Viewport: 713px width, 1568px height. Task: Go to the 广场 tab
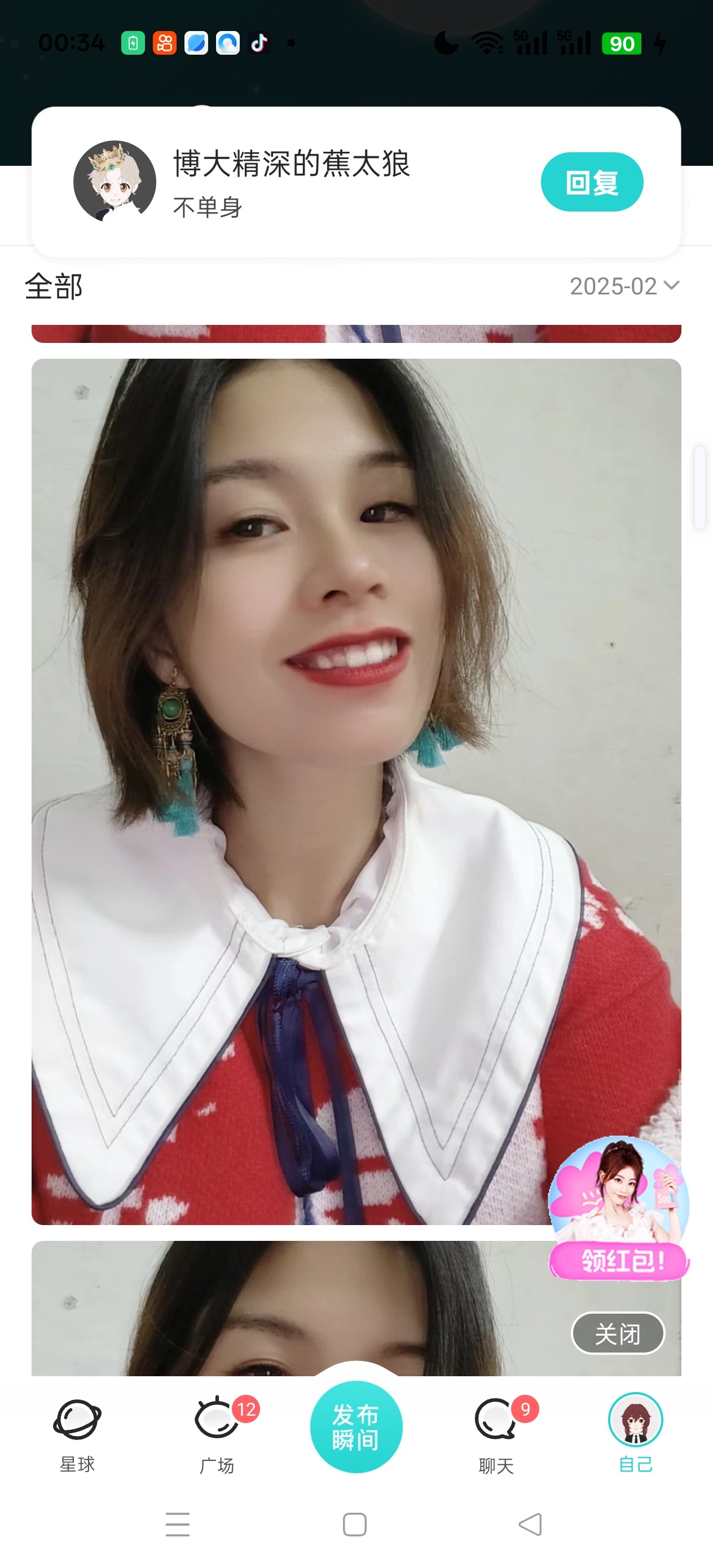217,1435
